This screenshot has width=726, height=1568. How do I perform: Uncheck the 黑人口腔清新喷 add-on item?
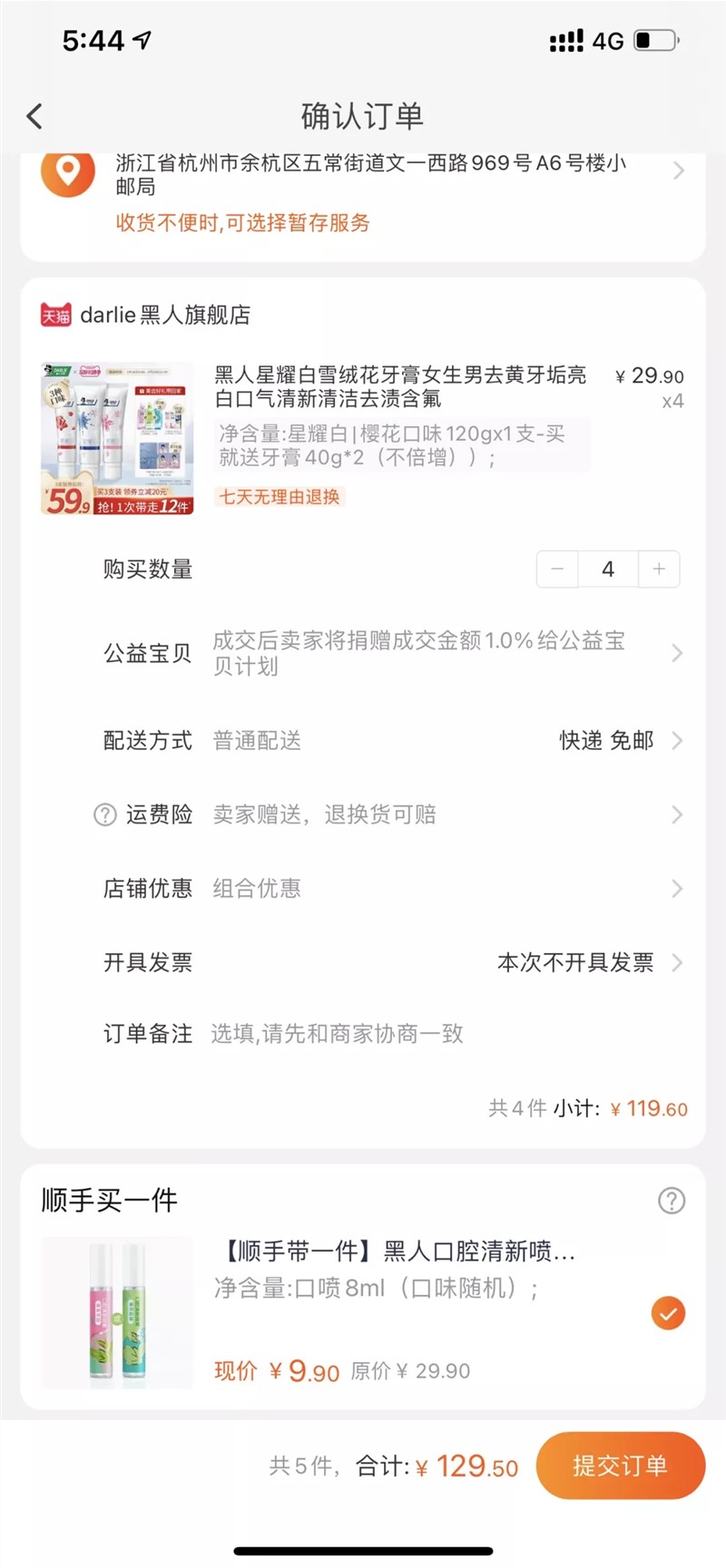[668, 1312]
